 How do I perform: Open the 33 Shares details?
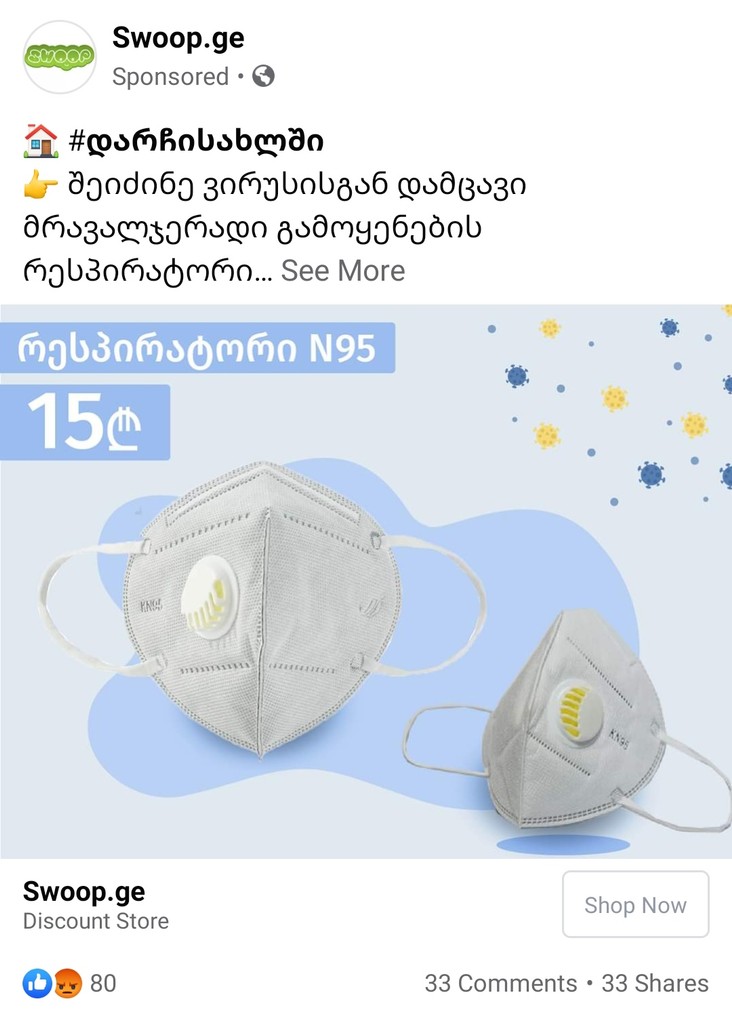tap(655, 983)
